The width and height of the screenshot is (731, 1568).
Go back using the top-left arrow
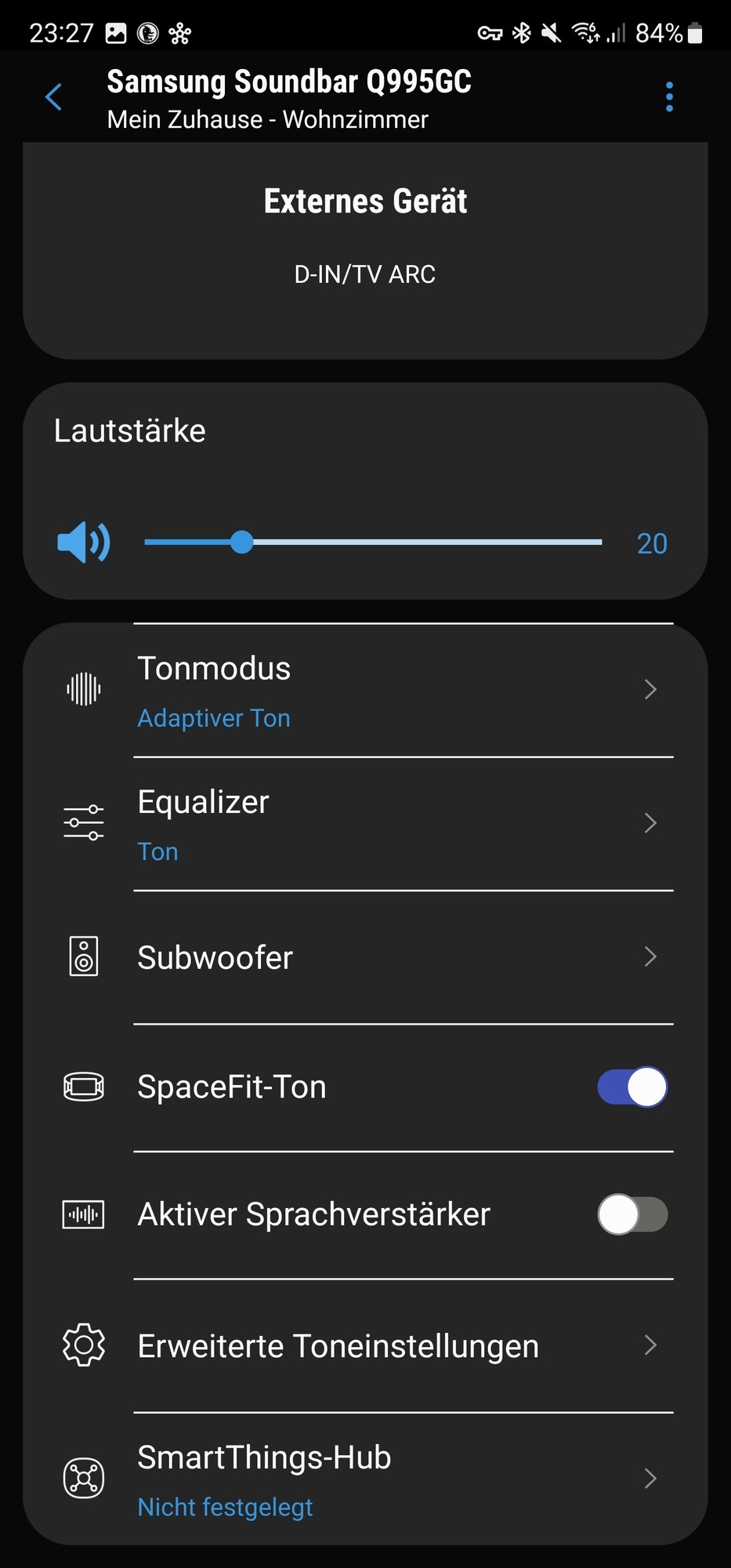[54, 97]
